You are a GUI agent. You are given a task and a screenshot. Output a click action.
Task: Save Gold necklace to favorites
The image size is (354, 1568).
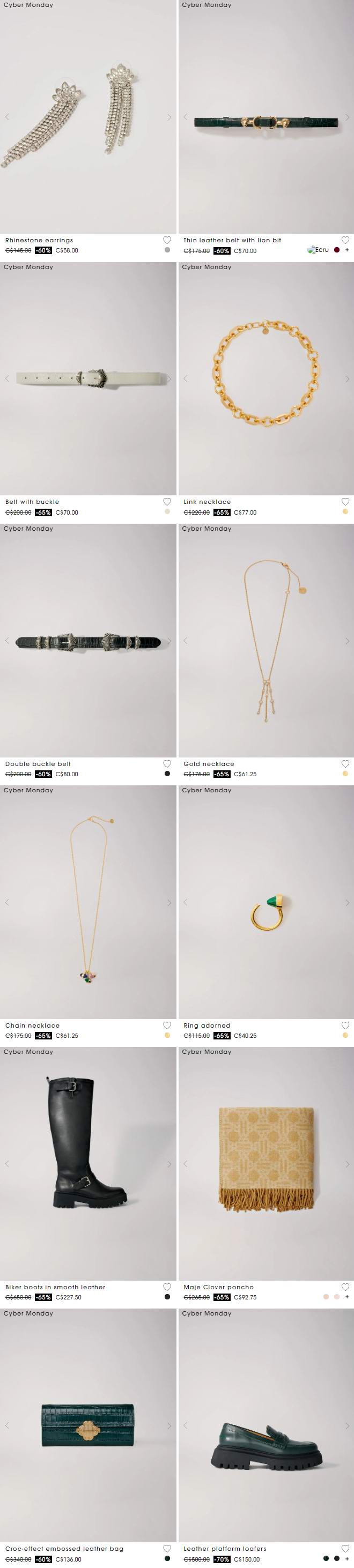[345, 763]
